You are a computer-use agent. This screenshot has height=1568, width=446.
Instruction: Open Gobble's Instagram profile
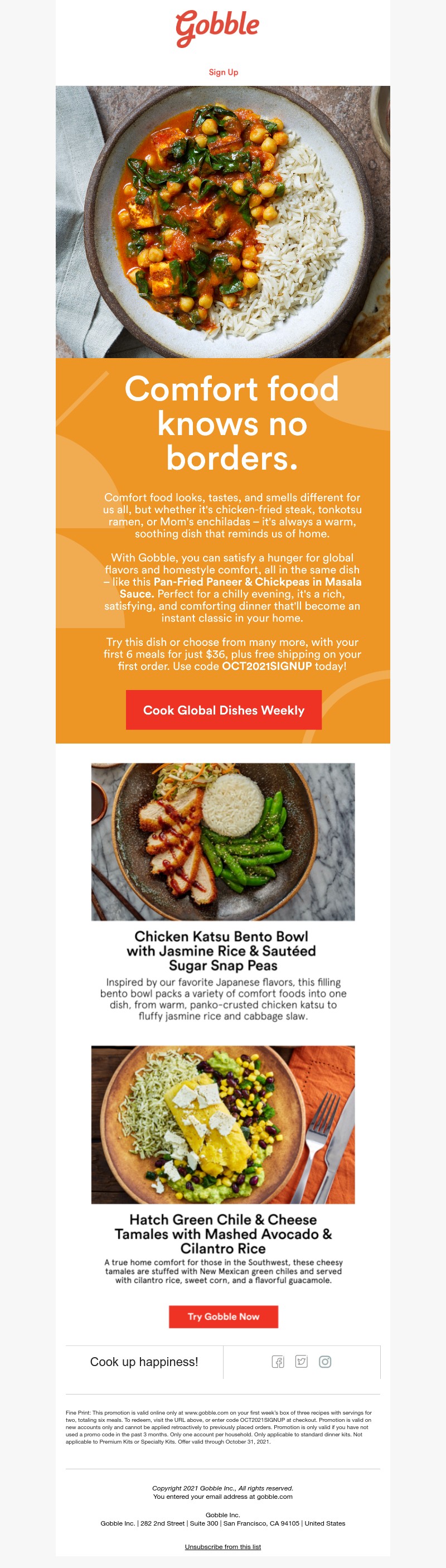coord(325,1362)
